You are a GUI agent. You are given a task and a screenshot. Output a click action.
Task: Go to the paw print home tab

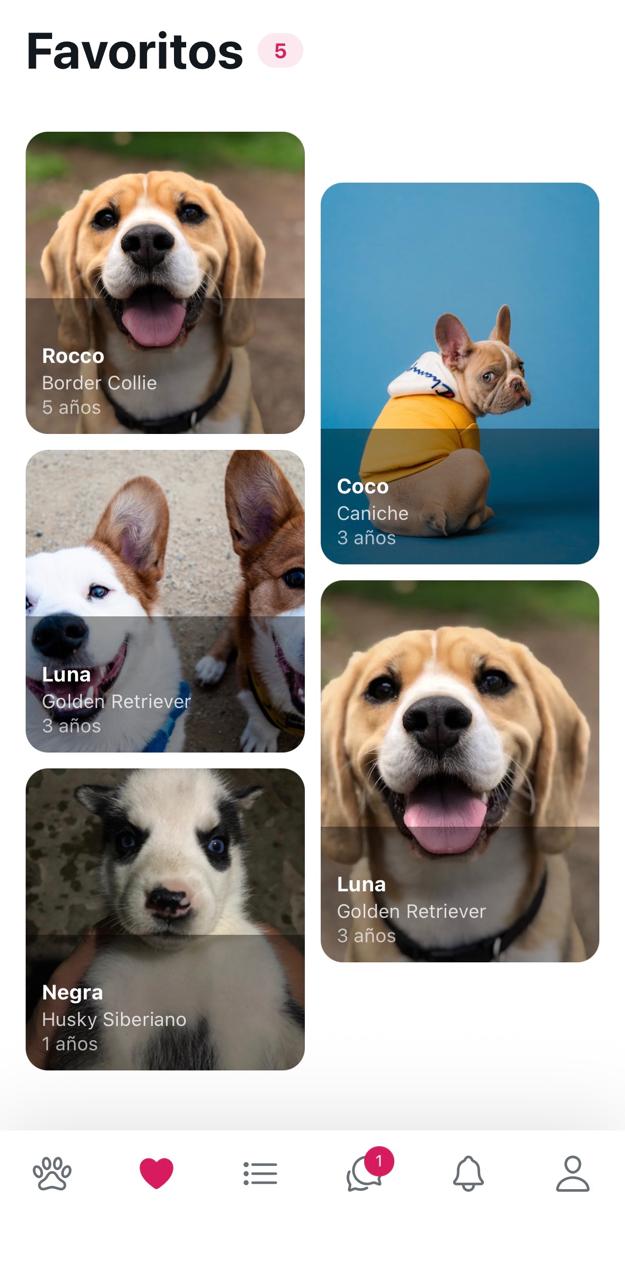[x=52, y=1173]
